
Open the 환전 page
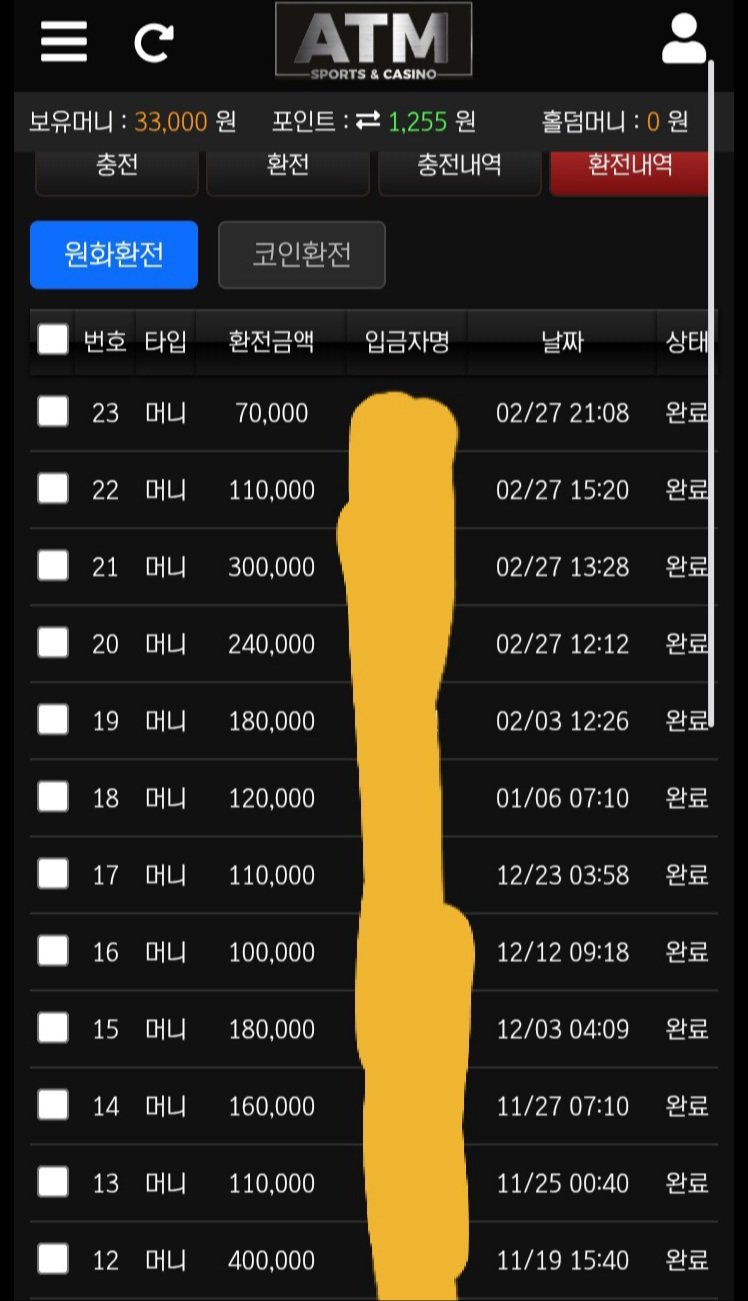(288, 167)
